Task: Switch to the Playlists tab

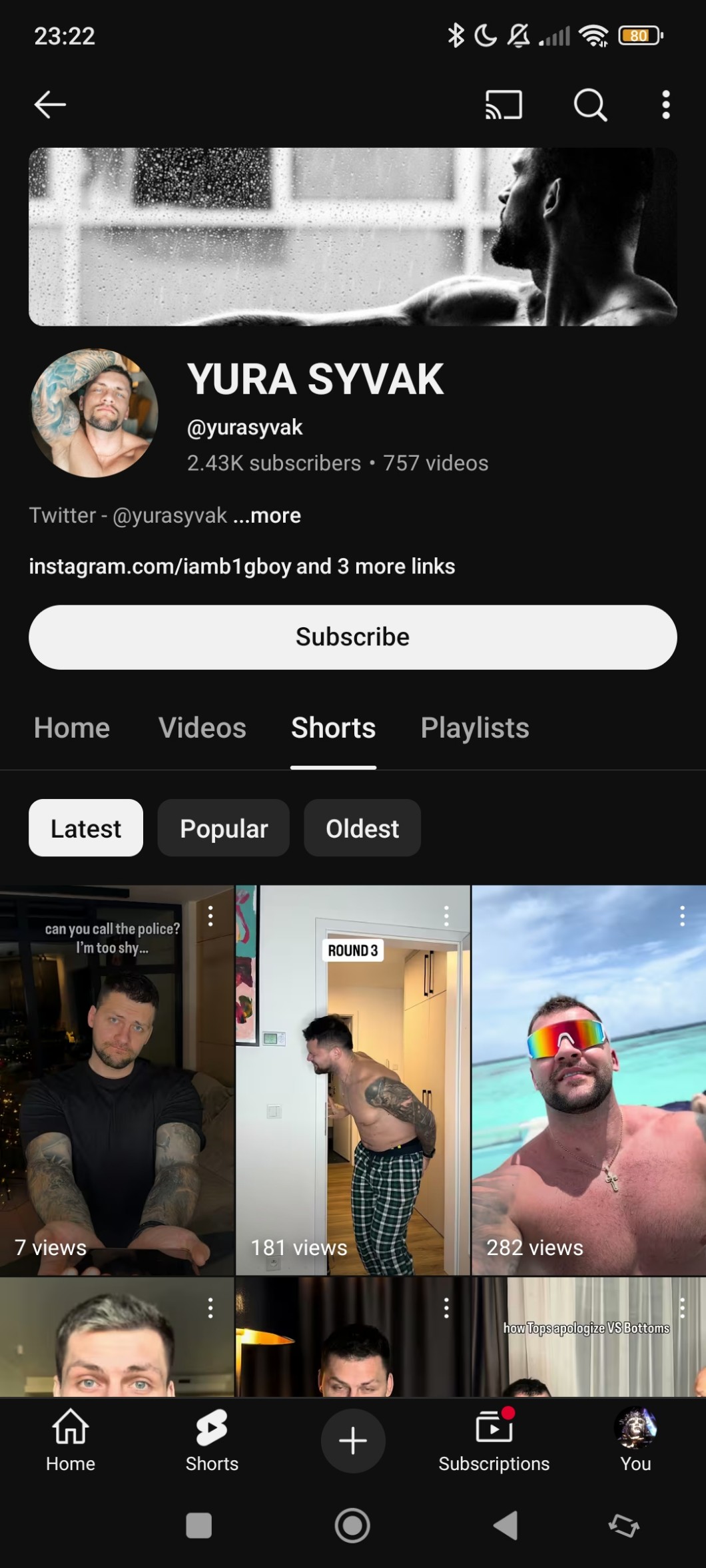Action: point(475,728)
